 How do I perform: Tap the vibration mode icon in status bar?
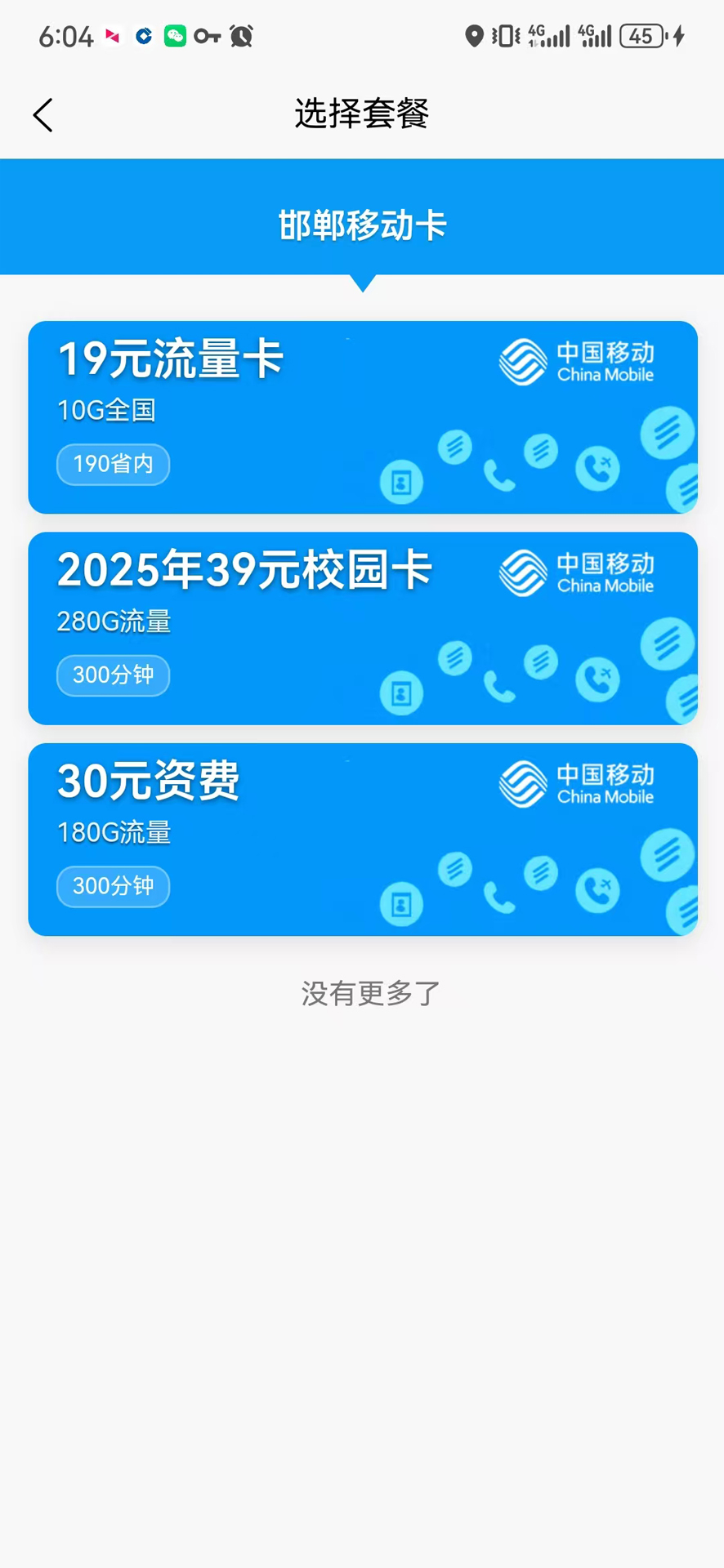point(507,36)
